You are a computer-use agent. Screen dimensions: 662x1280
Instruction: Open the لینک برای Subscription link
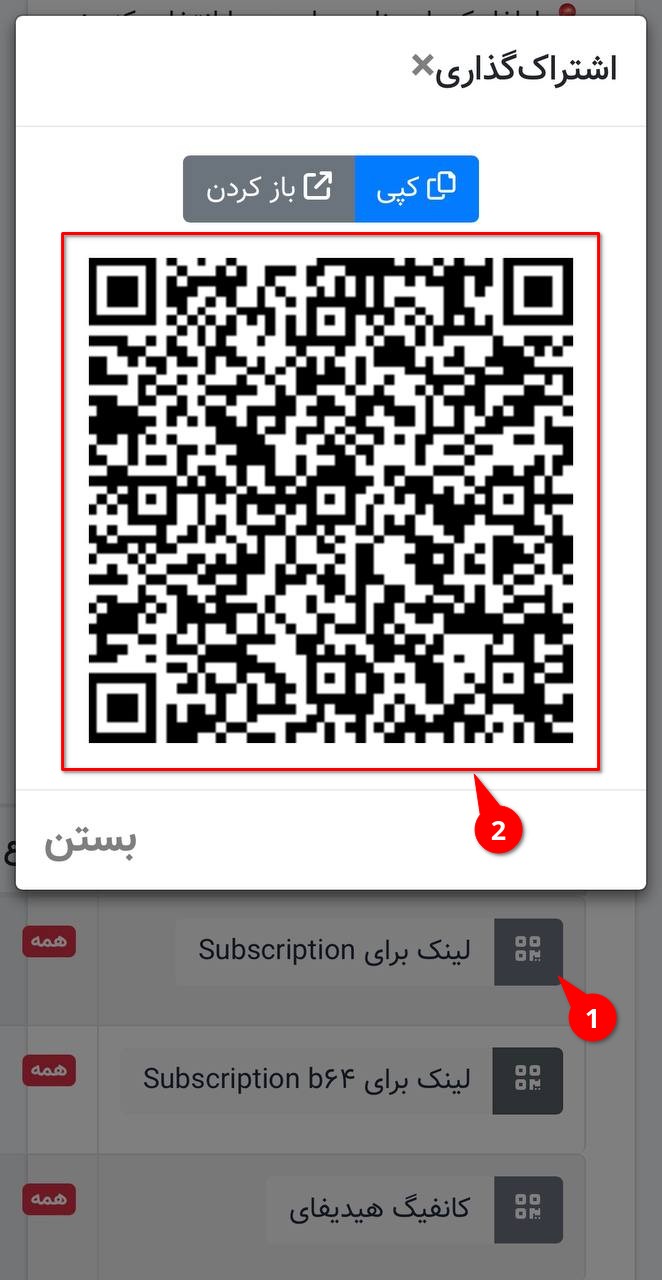[334, 951]
